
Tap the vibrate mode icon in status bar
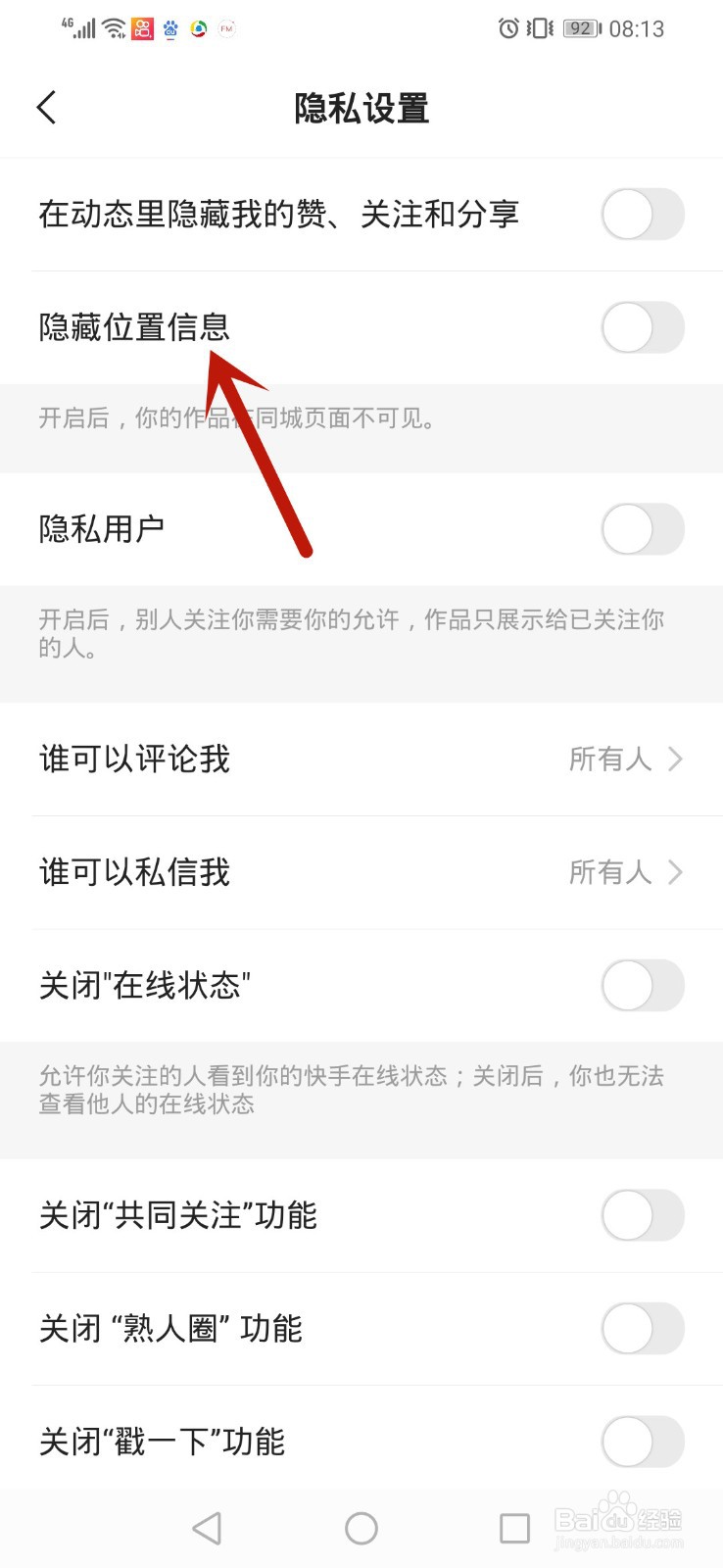click(x=538, y=29)
